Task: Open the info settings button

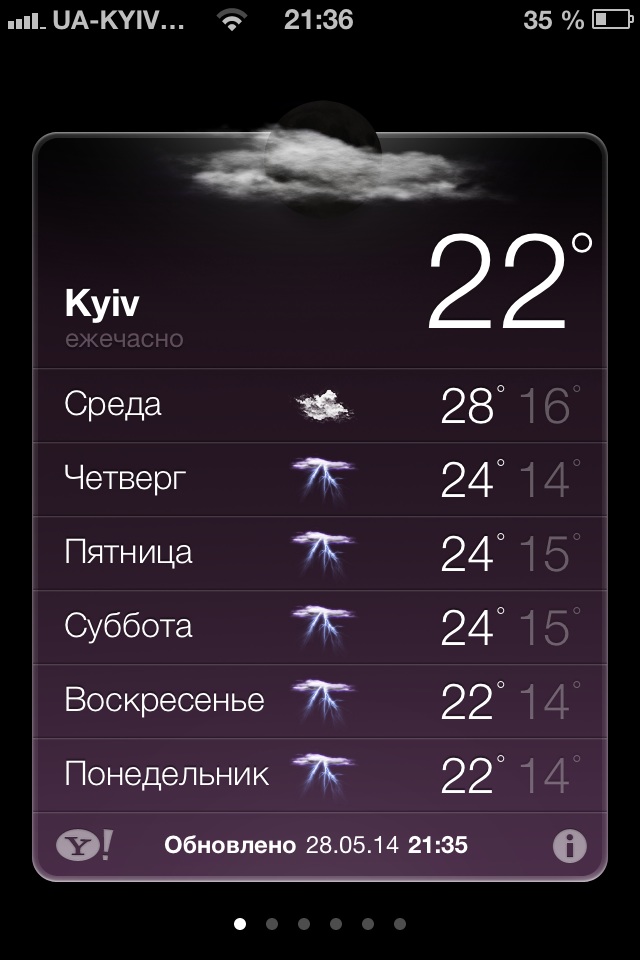Action: 569,846
